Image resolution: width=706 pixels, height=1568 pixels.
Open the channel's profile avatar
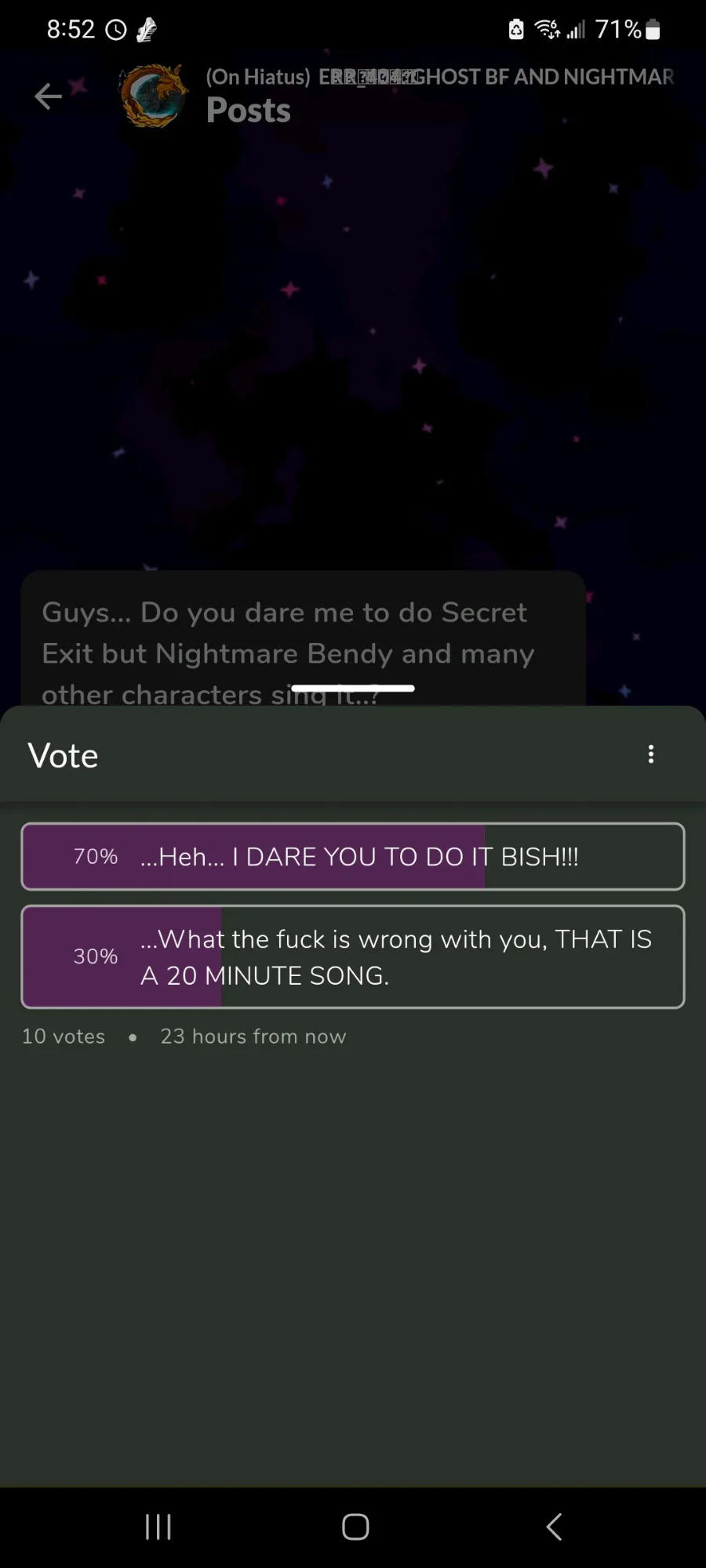point(153,96)
